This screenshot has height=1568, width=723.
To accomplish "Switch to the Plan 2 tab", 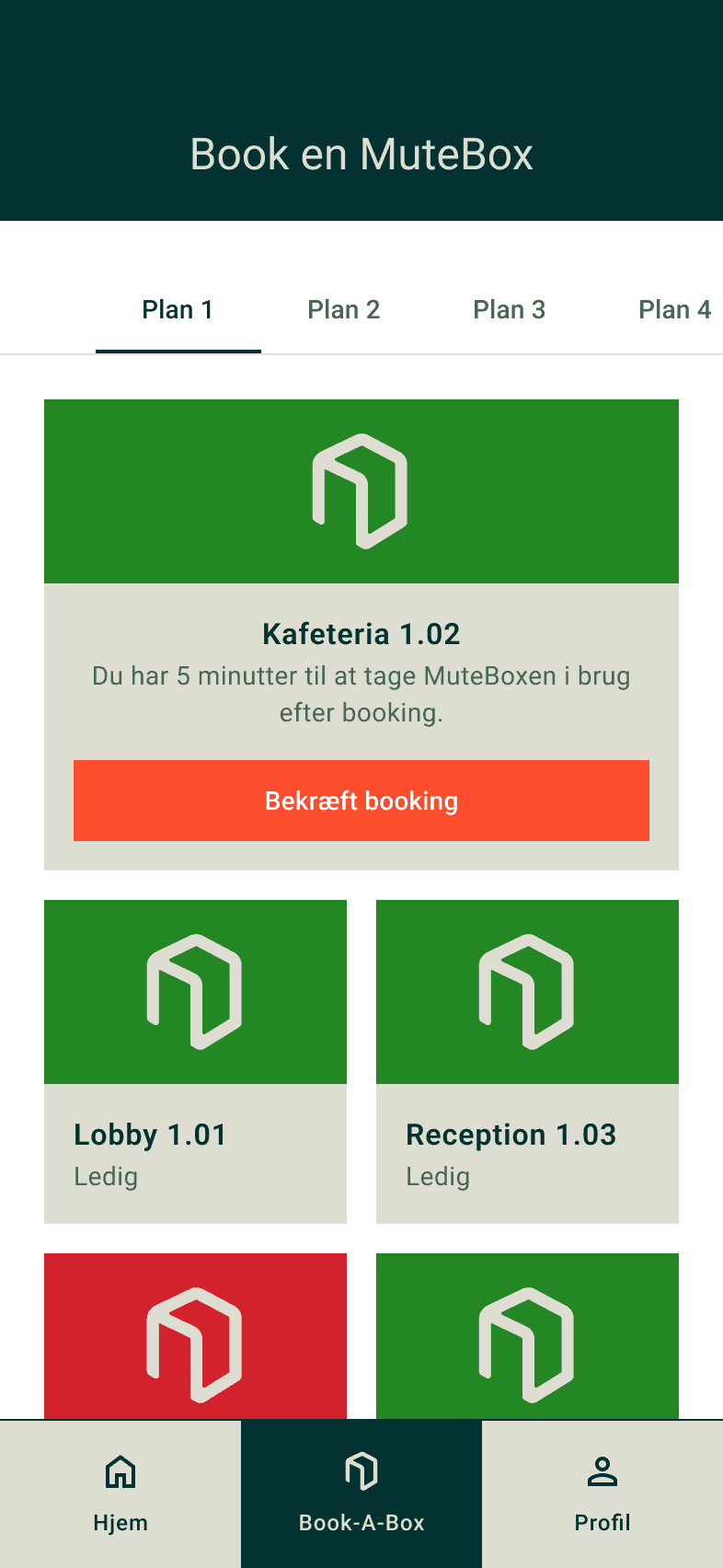I will point(344,309).
